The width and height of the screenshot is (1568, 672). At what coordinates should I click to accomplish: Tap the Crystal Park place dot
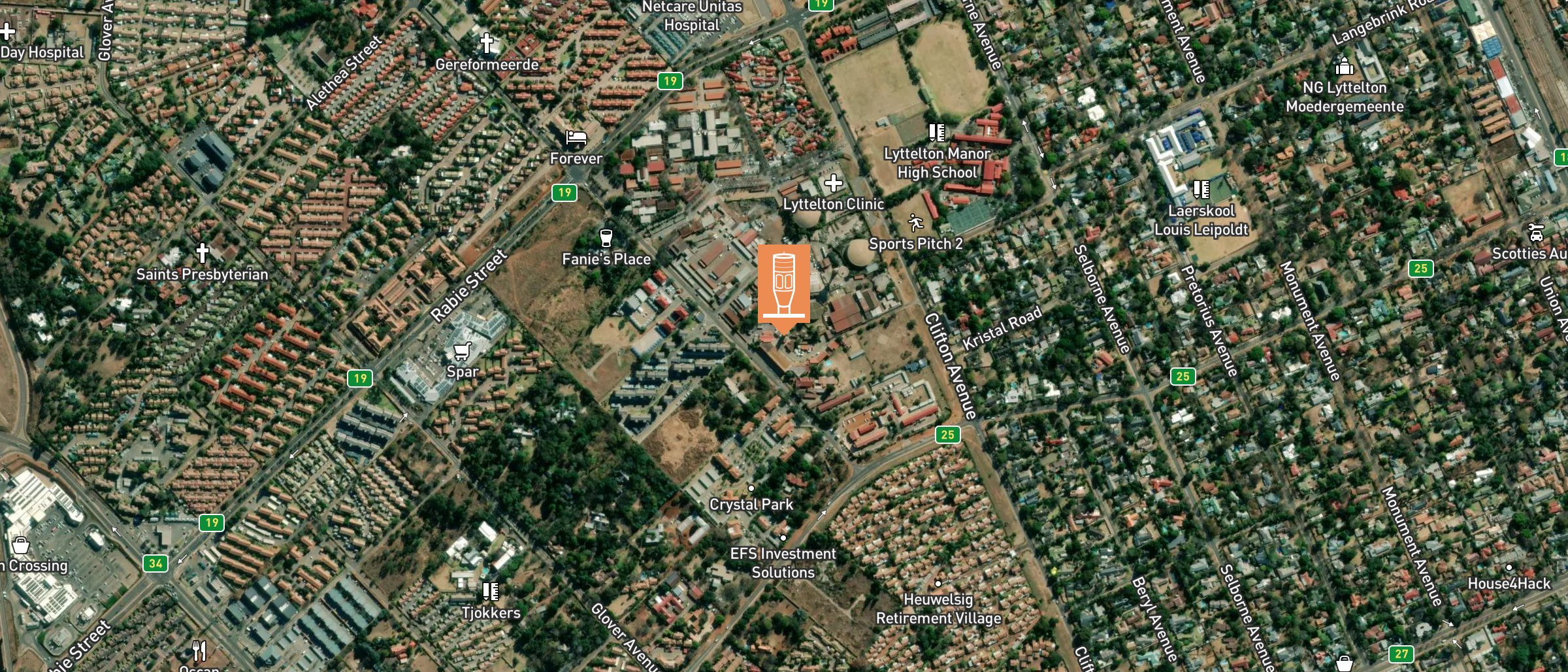click(751, 488)
